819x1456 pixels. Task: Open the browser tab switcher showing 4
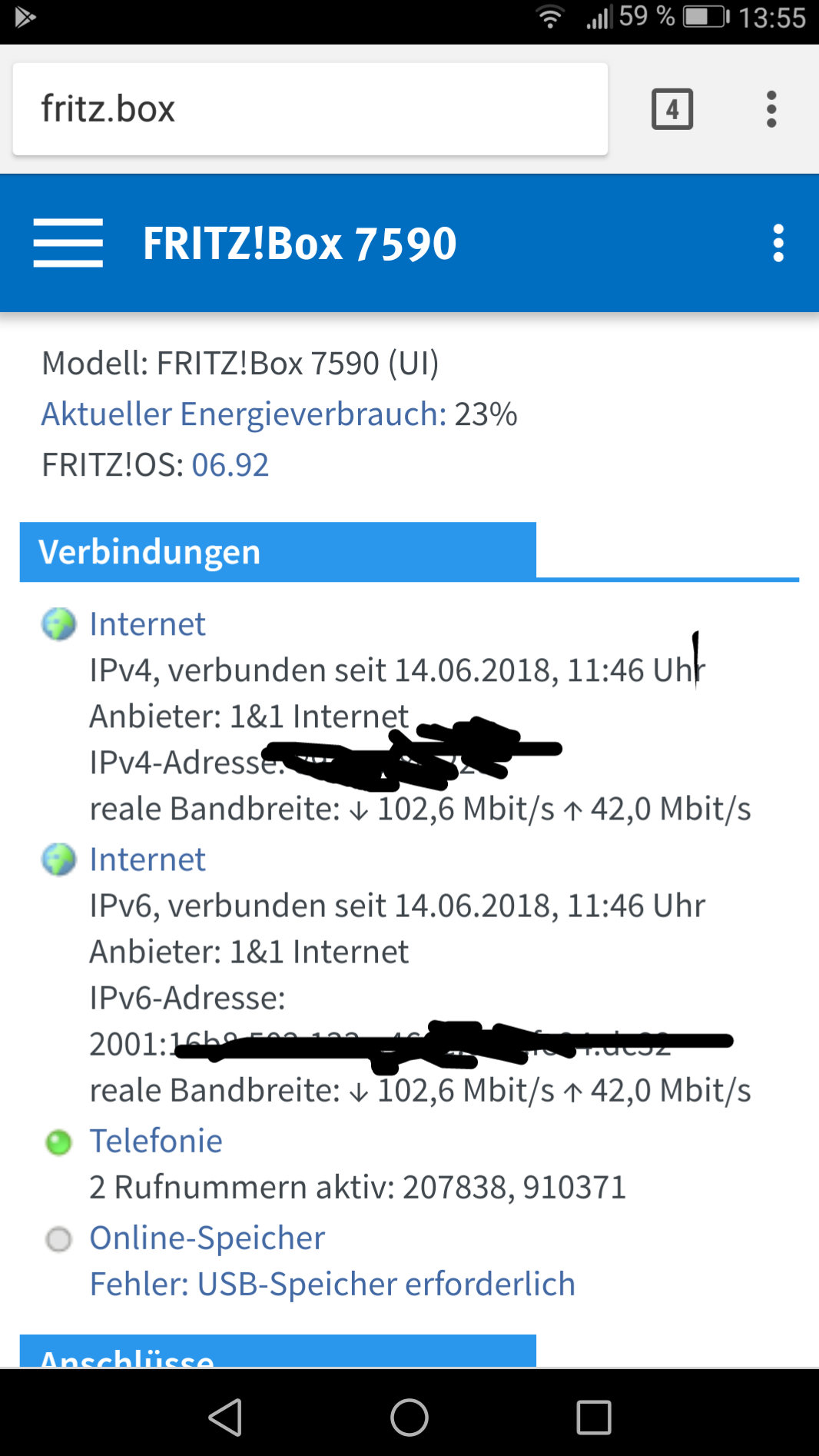coord(672,109)
